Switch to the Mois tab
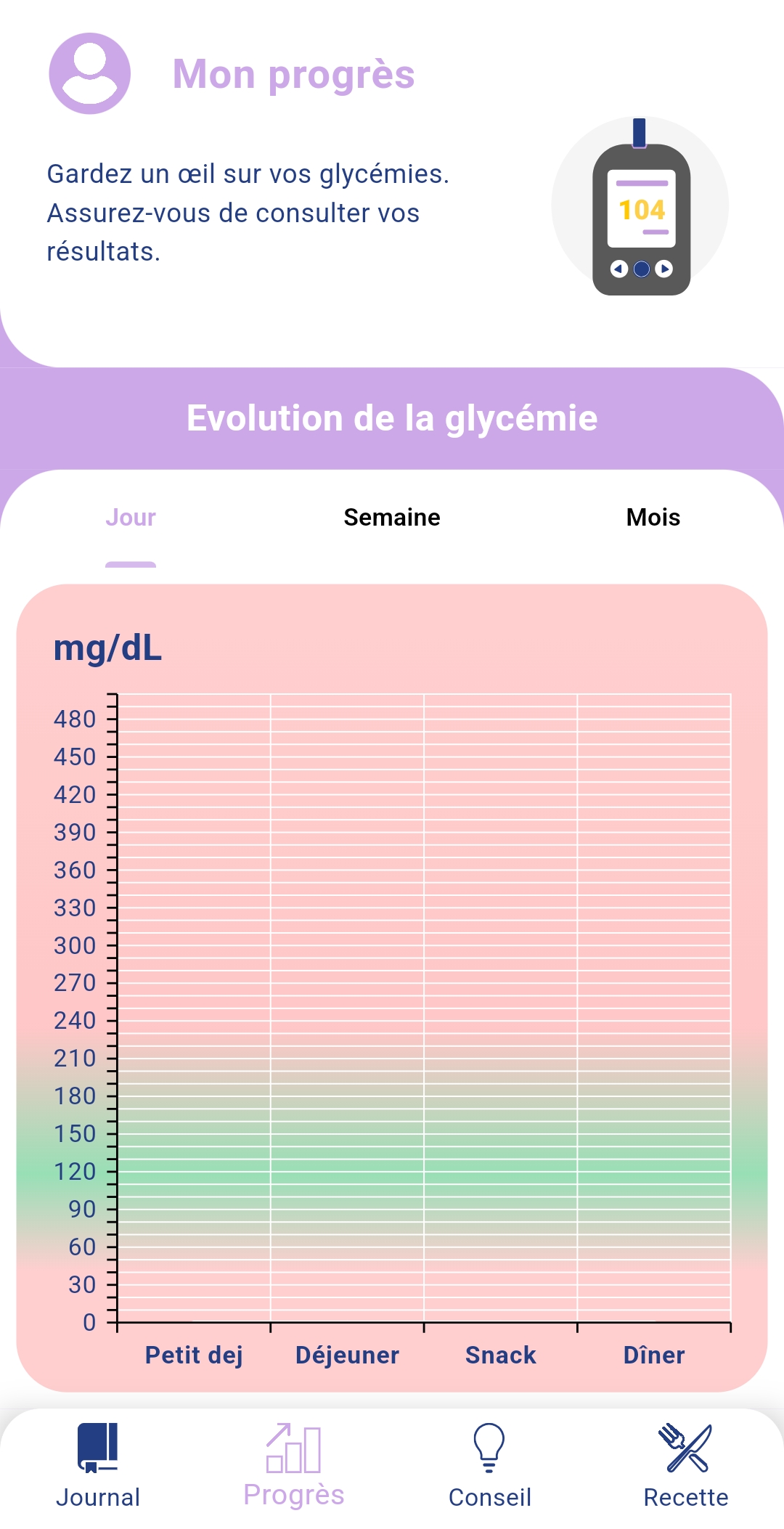Image resolution: width=784 pixels, height=1529 pixels. point(653,518)
